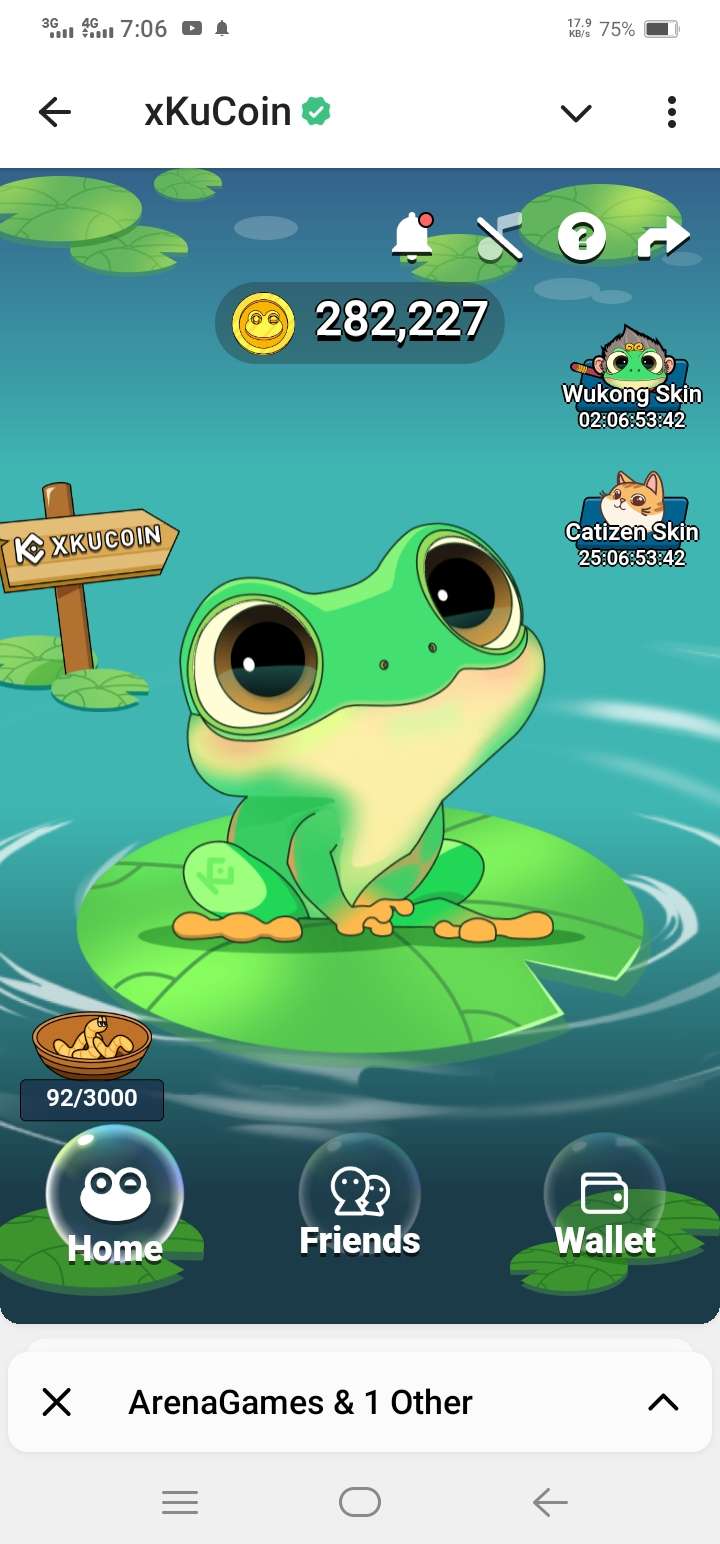Image resolution: width=720 pixels, height=1544 pixels.
Task: Expand the ArenaGames & 1 Other panel
Action: click(x=663, y=1402)
